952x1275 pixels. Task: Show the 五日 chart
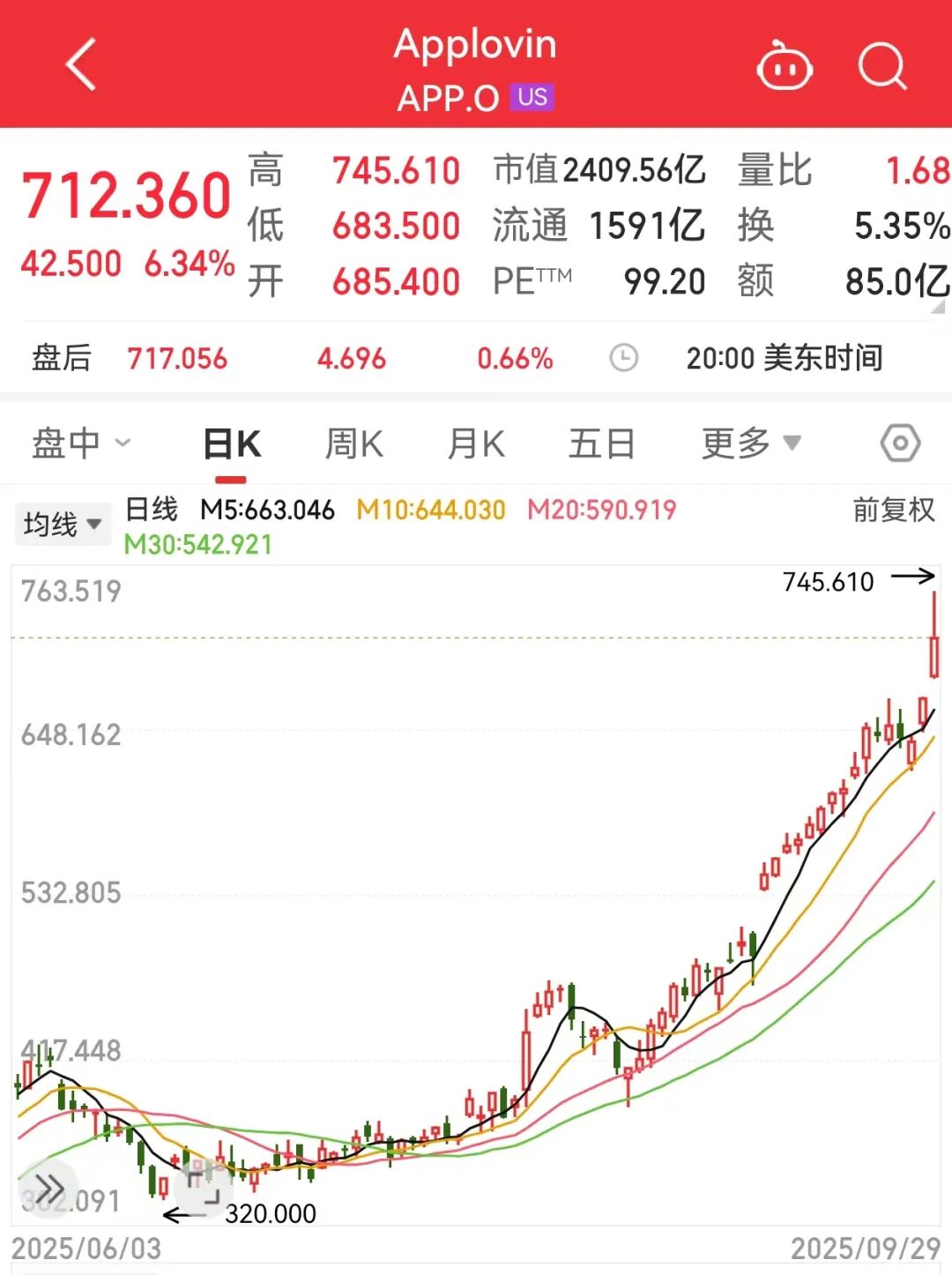pos(601,444)
